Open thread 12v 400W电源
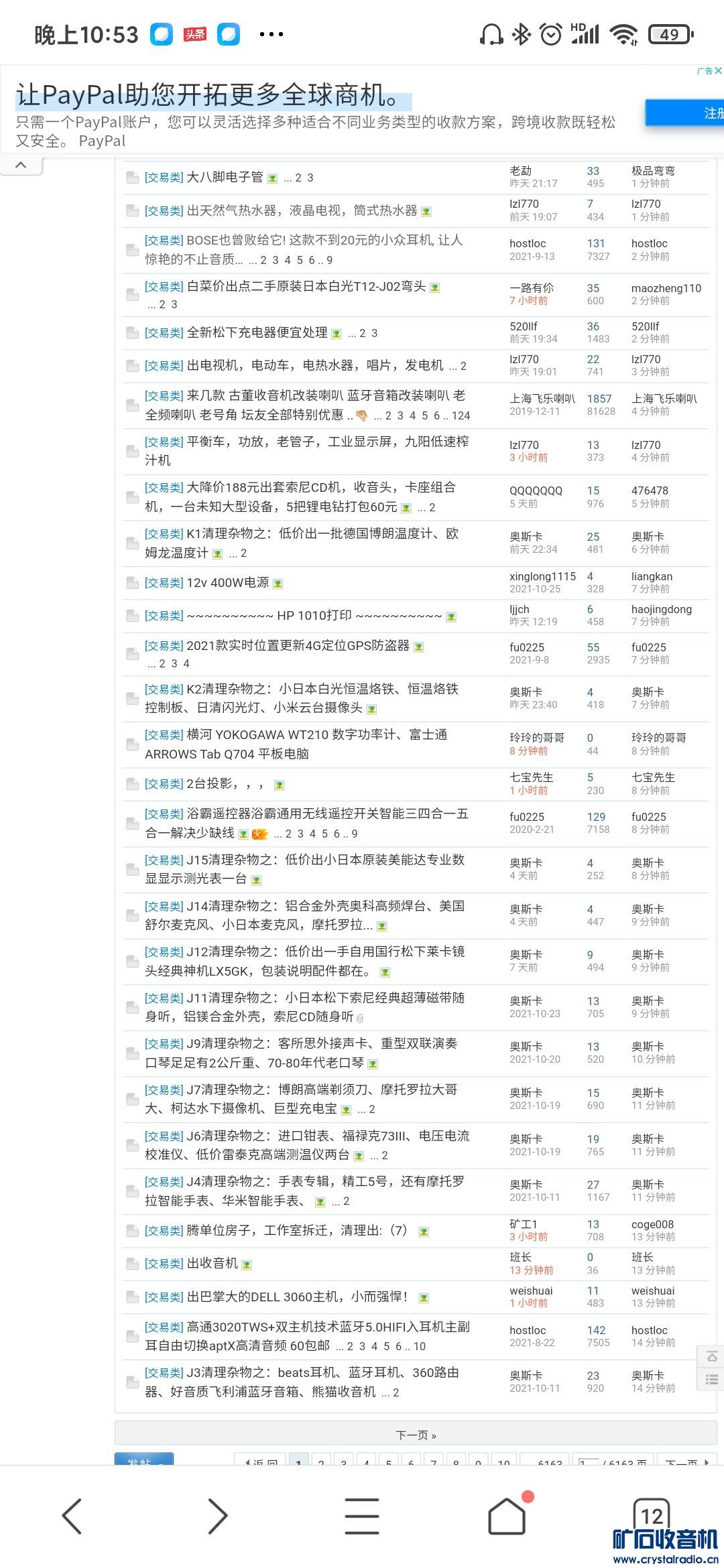The height and width of the screenshot is (1568, 724). coord(227,583)
